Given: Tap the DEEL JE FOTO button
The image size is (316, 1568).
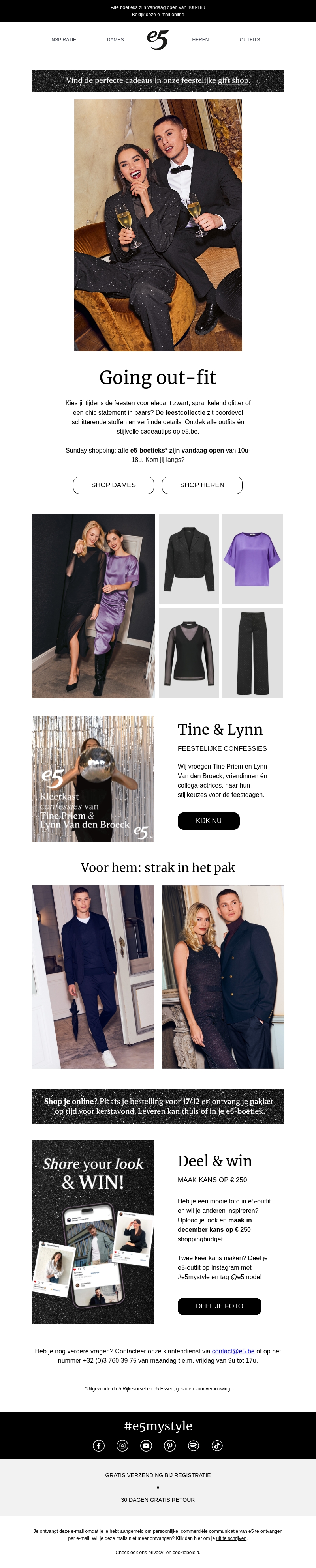Looking at the screenshot, I should click(x=219, y=1306).
